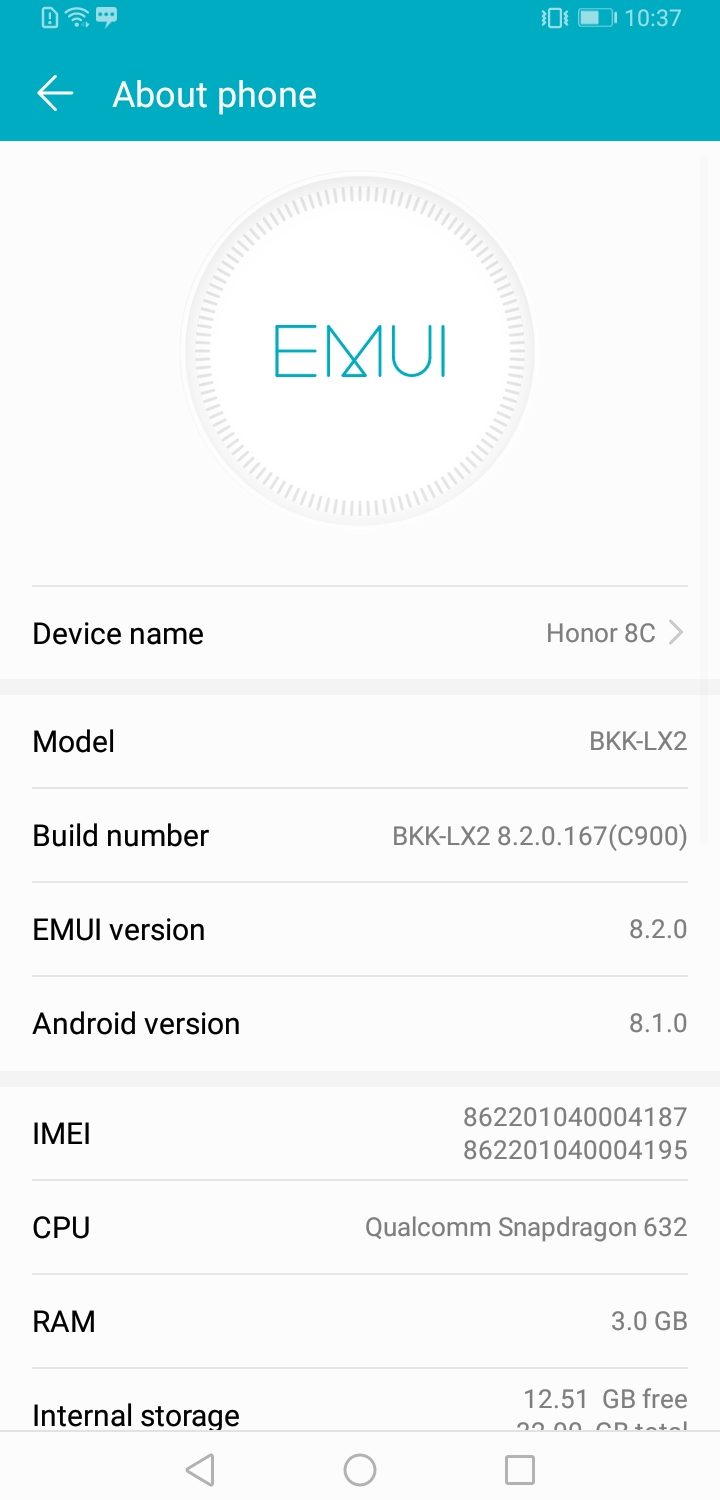Go back from About phone

coord(55,94)
